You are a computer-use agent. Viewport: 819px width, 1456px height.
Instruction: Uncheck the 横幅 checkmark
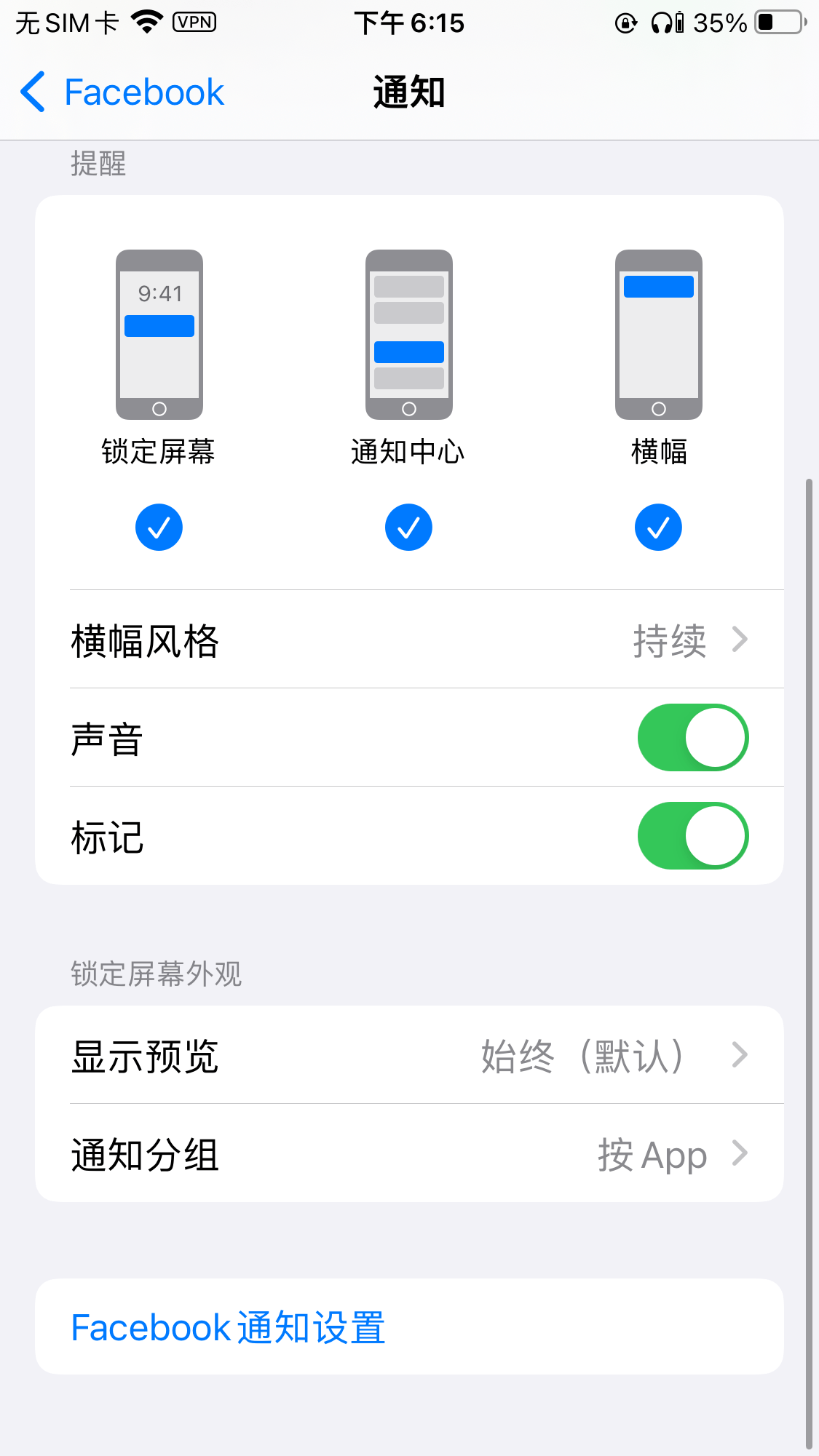click(x=657, y=527)
